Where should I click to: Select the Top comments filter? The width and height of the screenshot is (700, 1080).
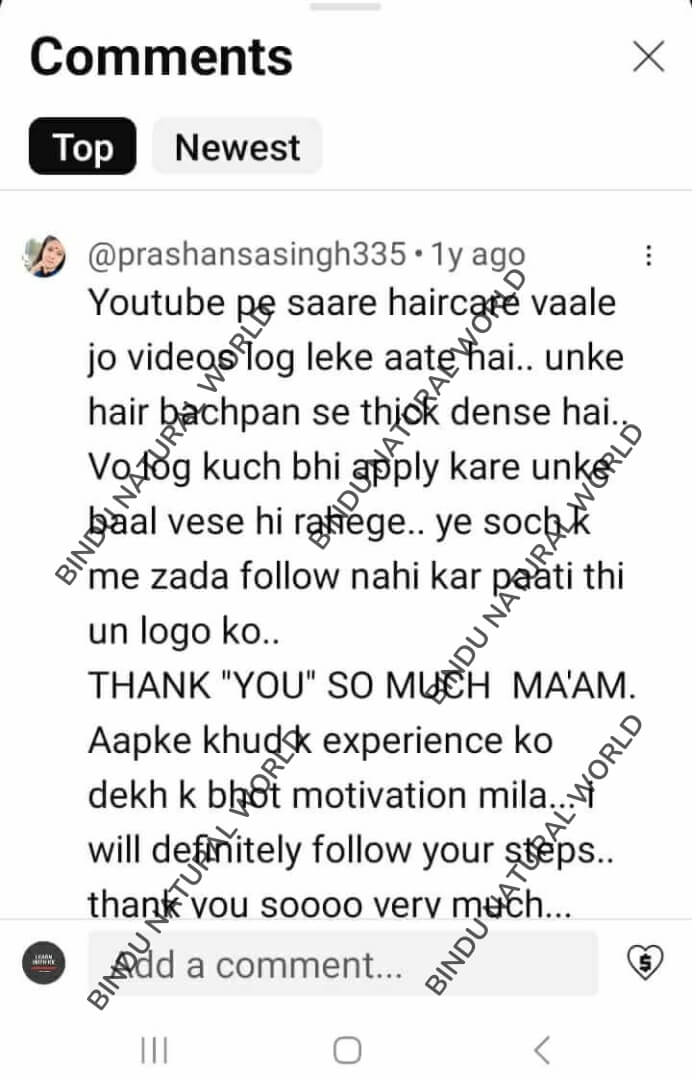83,147
